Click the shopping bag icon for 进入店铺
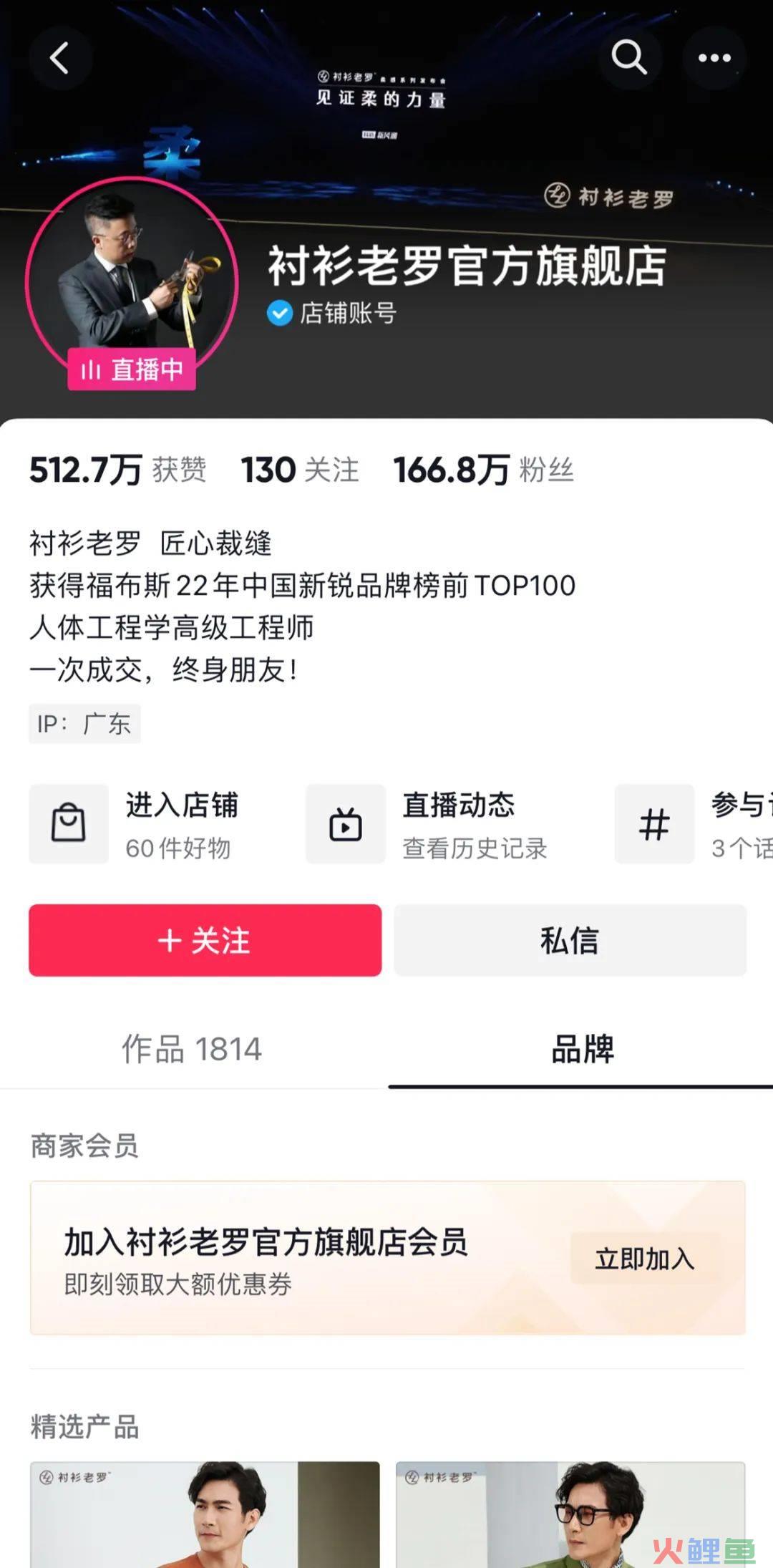The height and width of the screenshot is (1568, 773). pos(68,825)
